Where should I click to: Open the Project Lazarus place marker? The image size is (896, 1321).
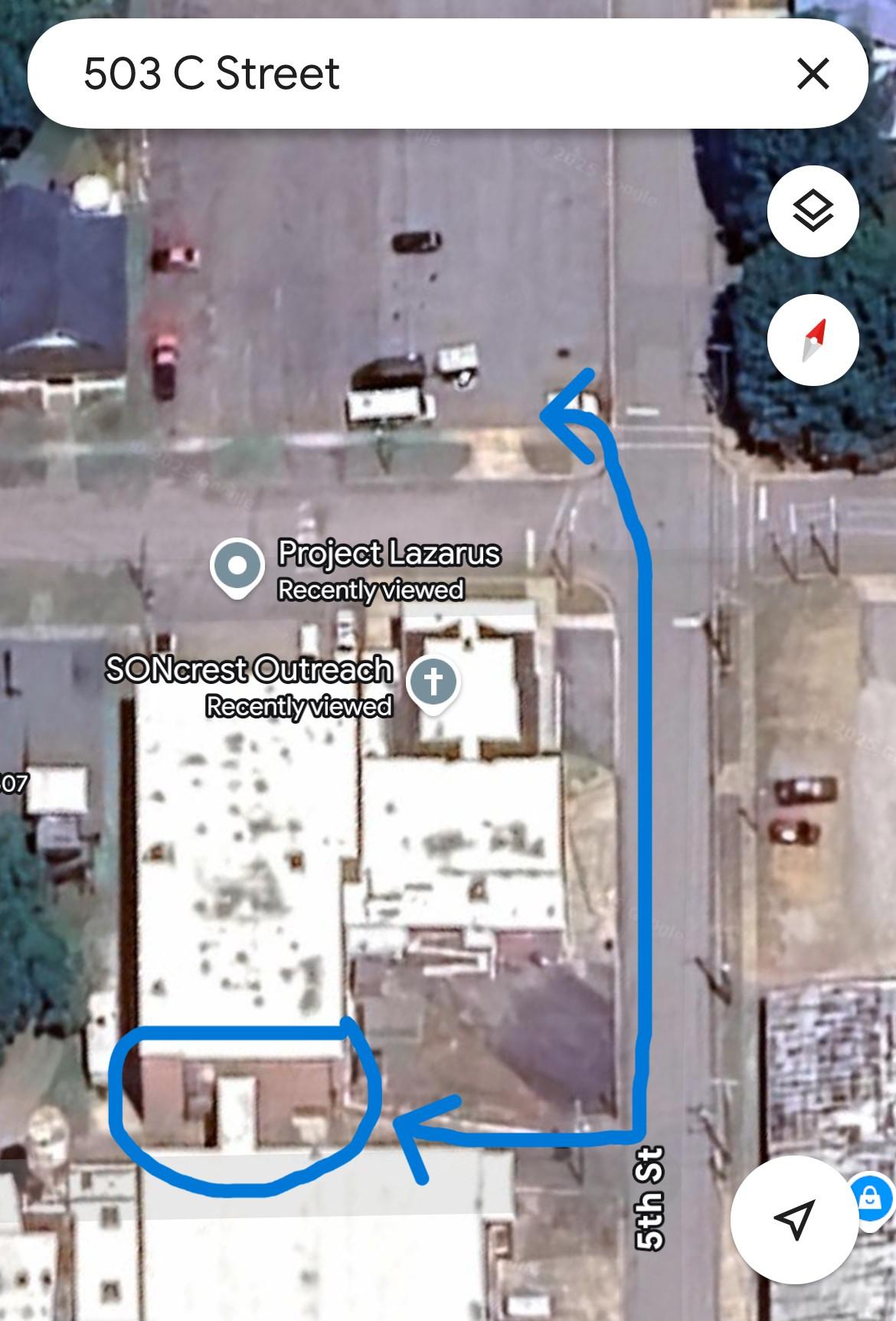point(237,567)
